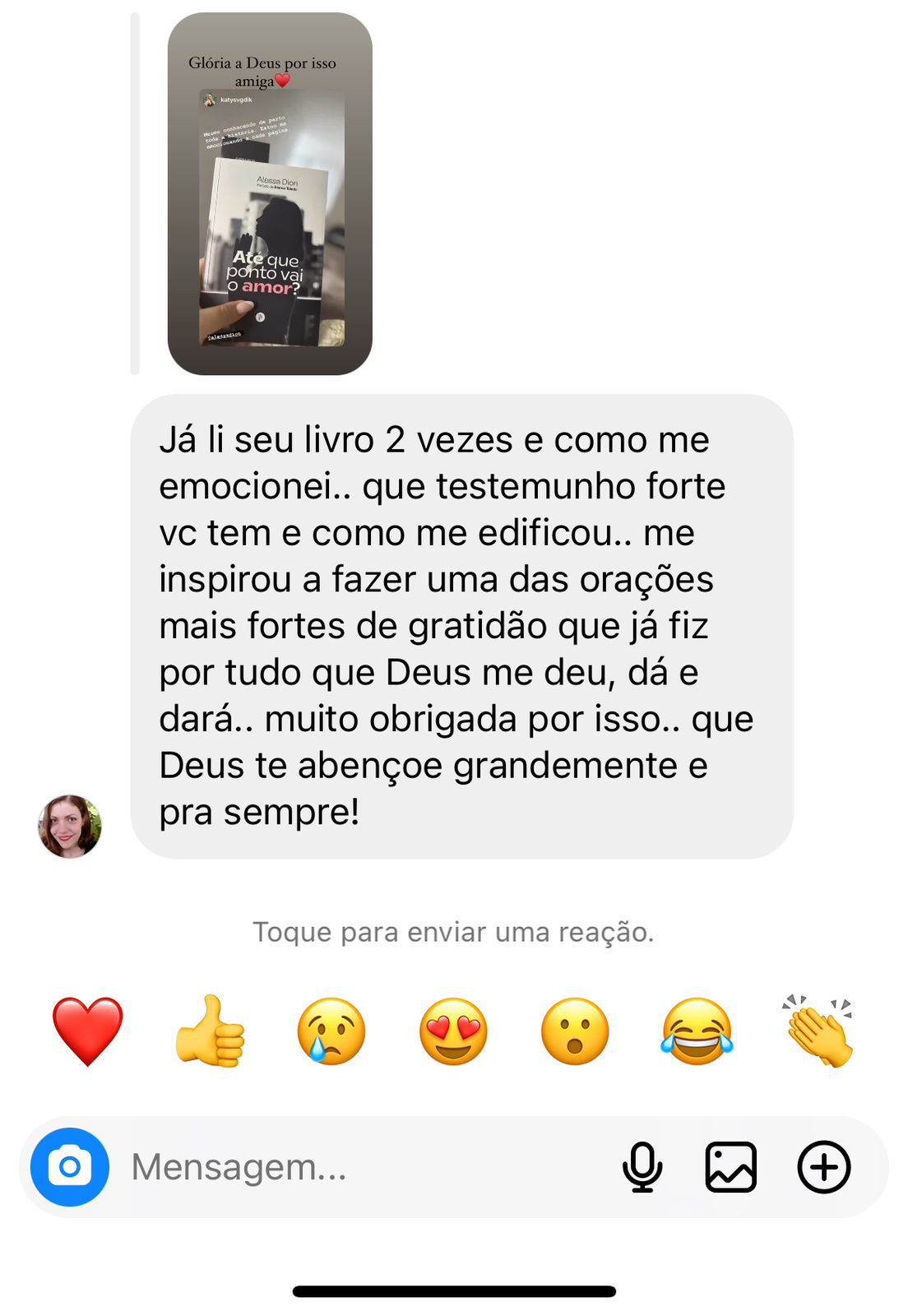The image size is (908, 1316).
Task: Choose the heart-eyes emoji reaction
Action: 453,1031
